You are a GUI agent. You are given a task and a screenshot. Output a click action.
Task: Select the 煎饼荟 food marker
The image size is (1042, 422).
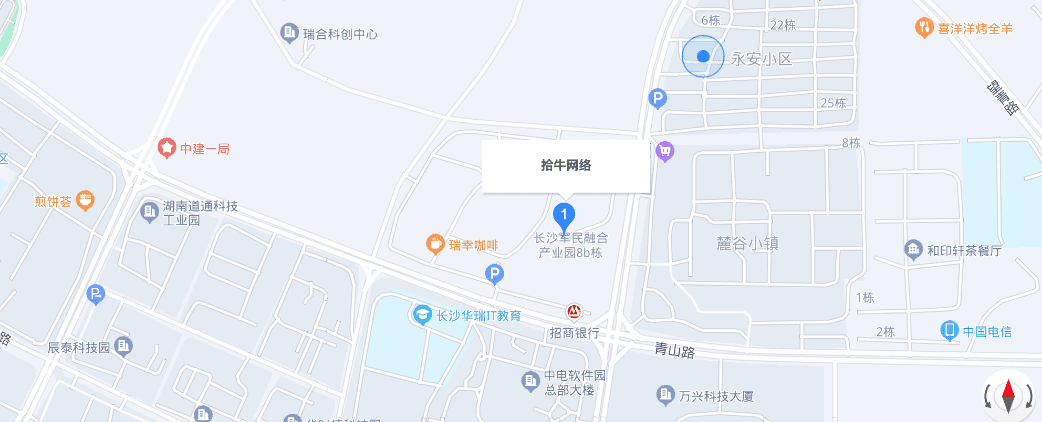coord(86,200)
